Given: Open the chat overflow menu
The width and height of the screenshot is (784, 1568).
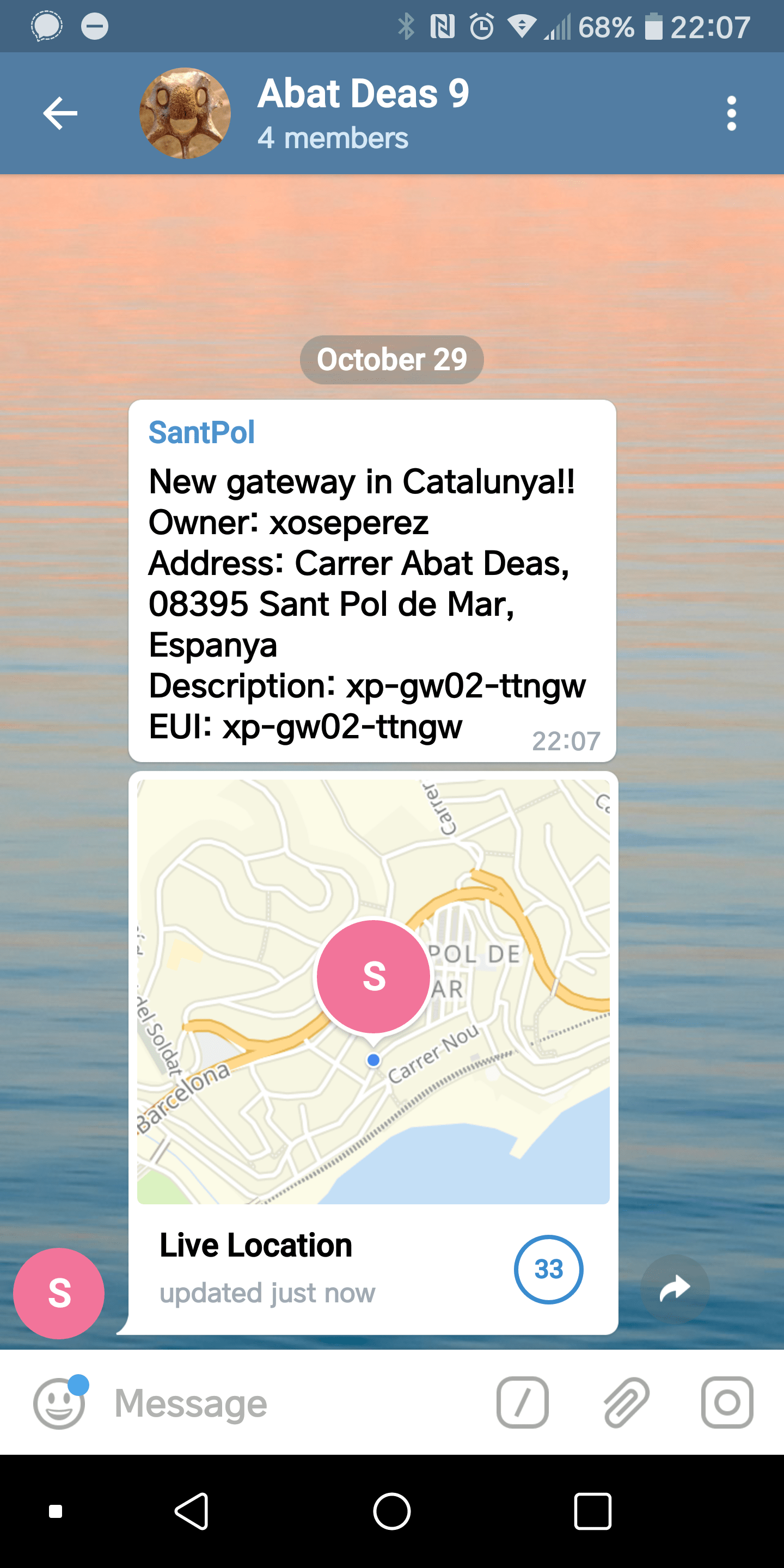Looking at the screenshot, I should pos(731,113).
